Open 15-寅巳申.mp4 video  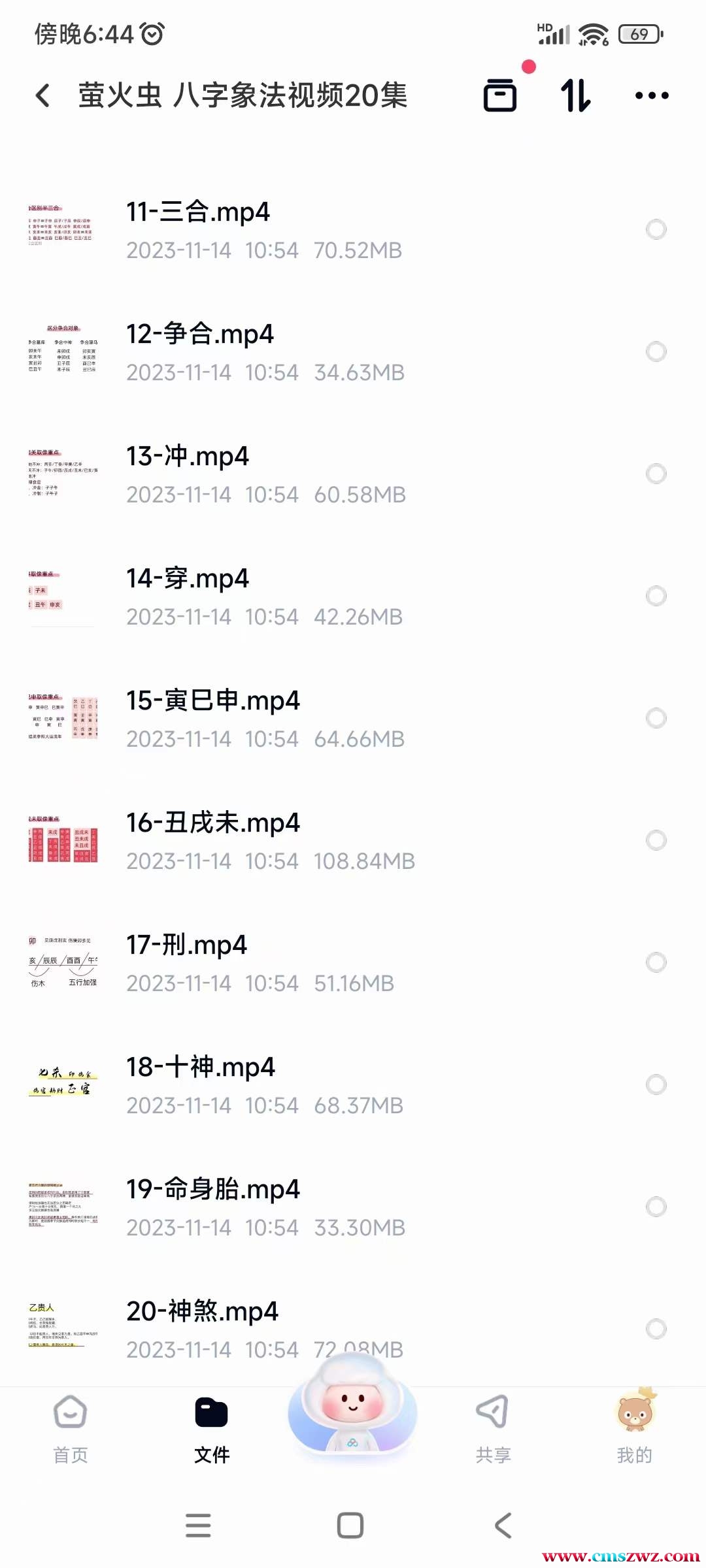(212, 701)
